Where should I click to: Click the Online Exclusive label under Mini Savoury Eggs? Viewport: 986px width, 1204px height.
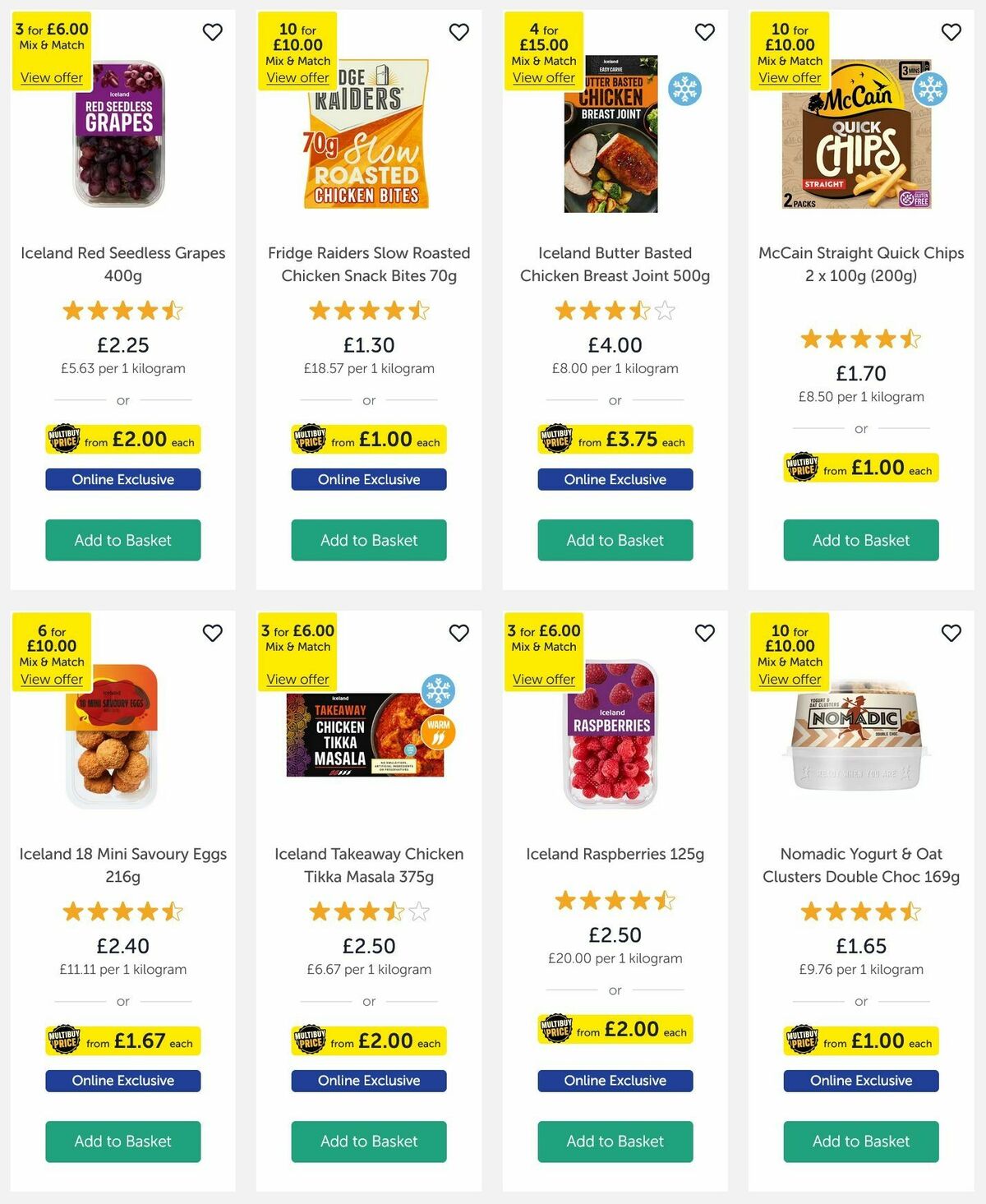(x=122, y=1081)
